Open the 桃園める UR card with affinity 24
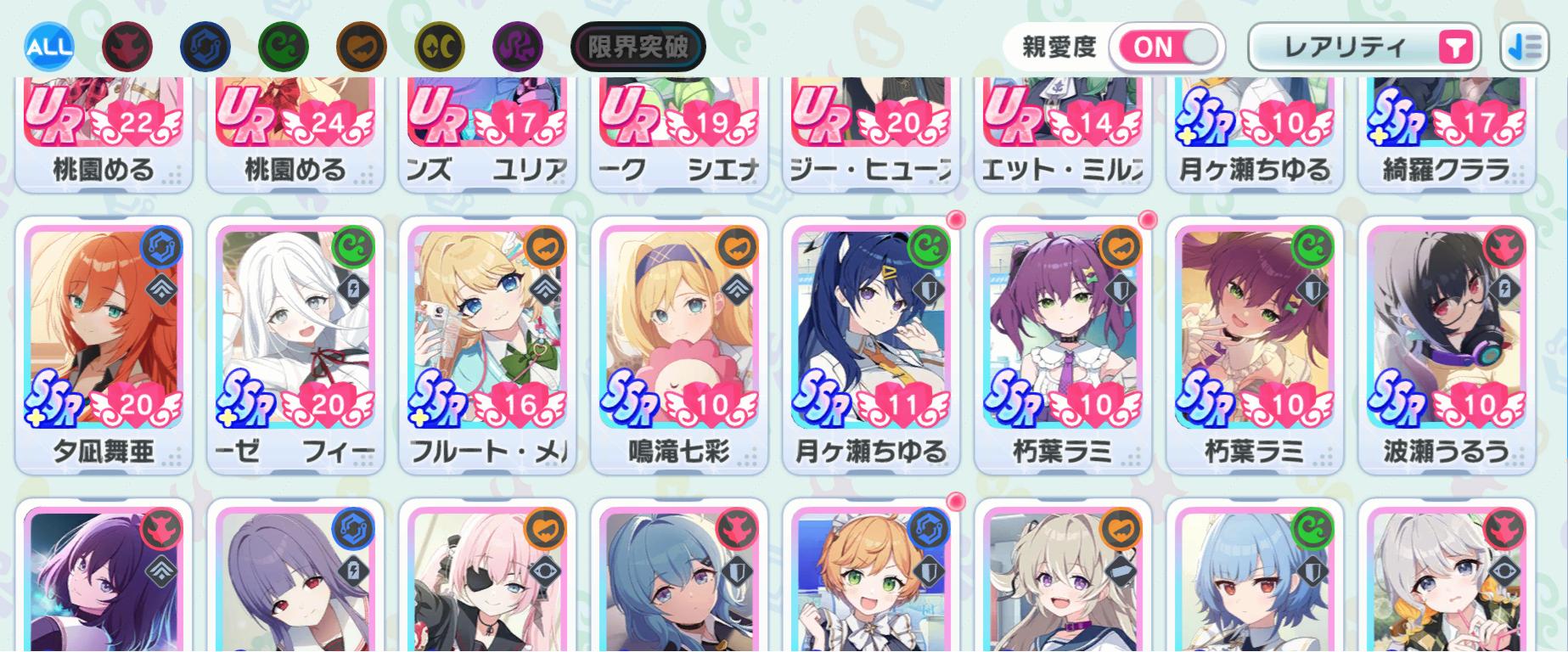This screenshot has width=1568, height=652. (x=295, y=127)
